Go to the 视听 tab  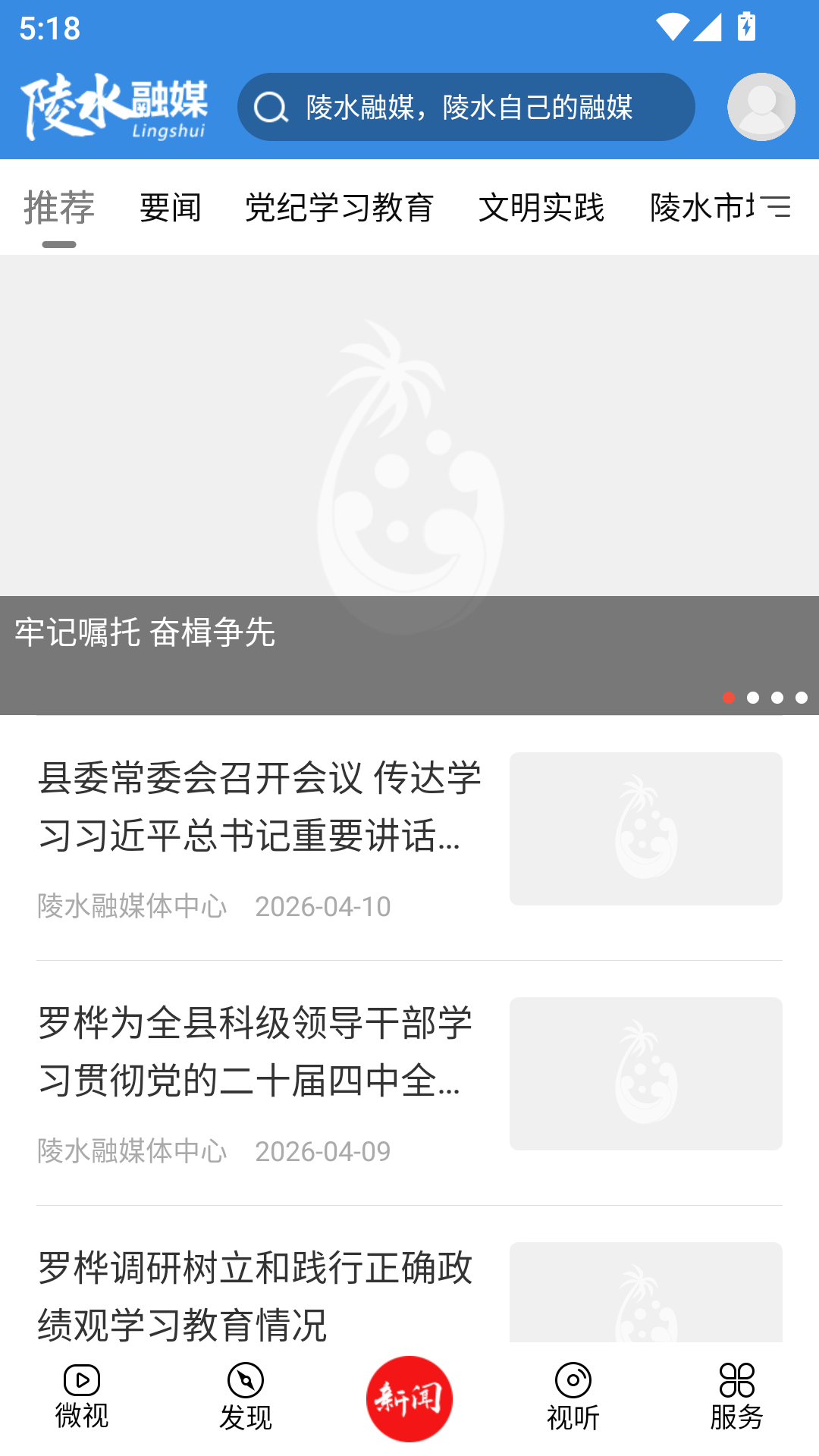573,1397
